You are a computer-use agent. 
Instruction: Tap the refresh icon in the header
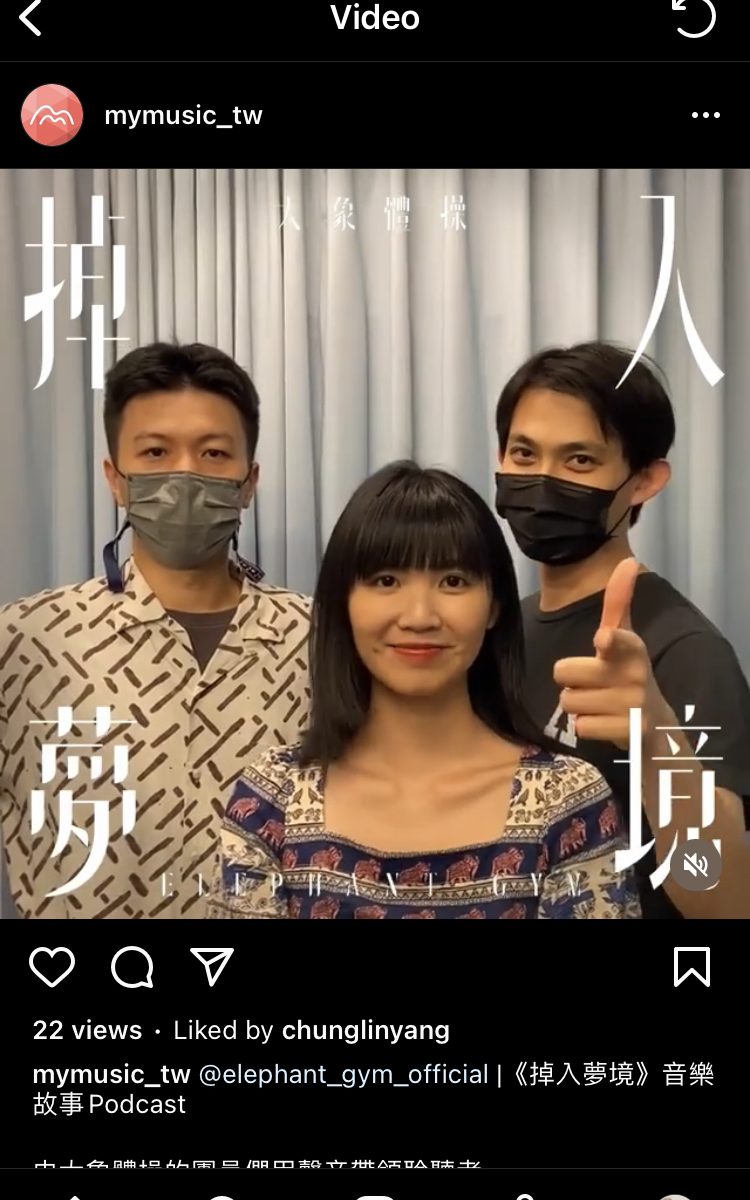coord(693,18)
